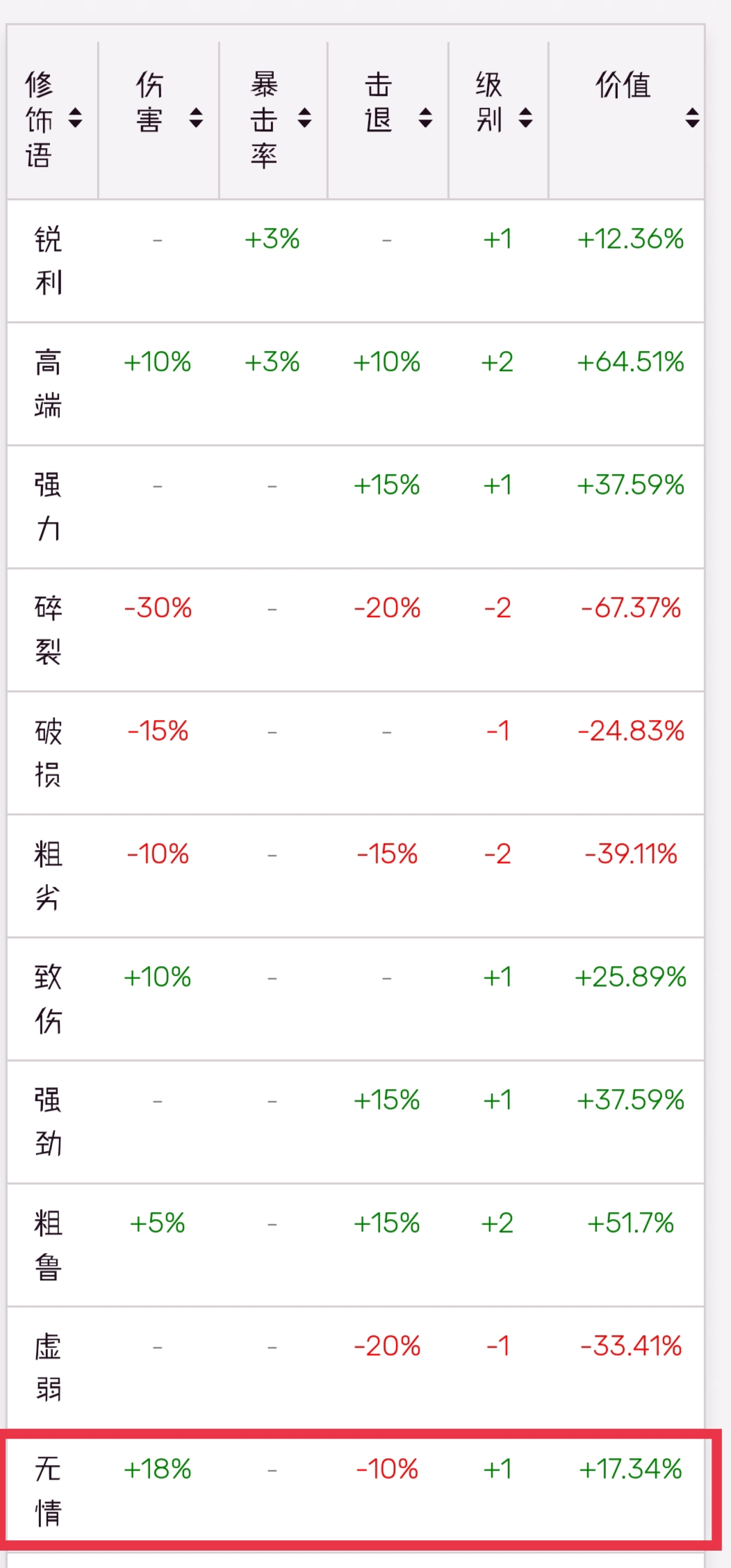Screen dimensions: 731x1568
Task: Sort table by 级别 column
Action: 526,119
